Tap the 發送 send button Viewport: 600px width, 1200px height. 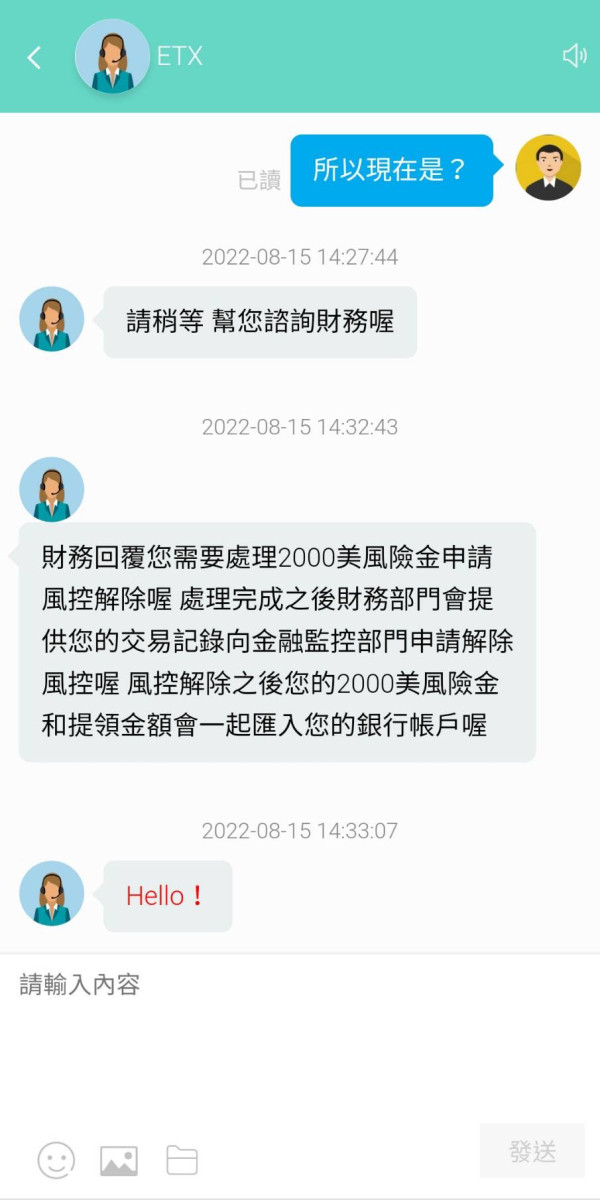(x=532, y=1151)
